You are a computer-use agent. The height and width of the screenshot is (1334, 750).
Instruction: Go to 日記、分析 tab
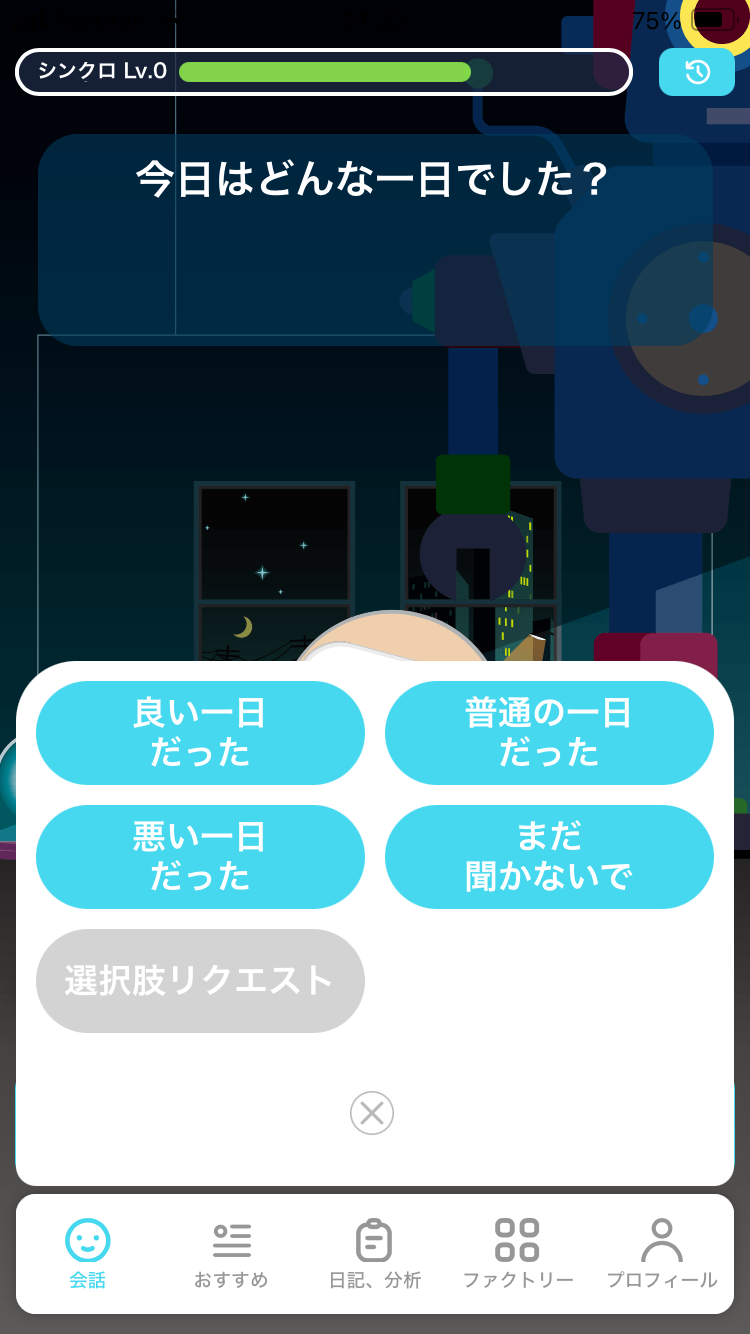pos(375,1254)
